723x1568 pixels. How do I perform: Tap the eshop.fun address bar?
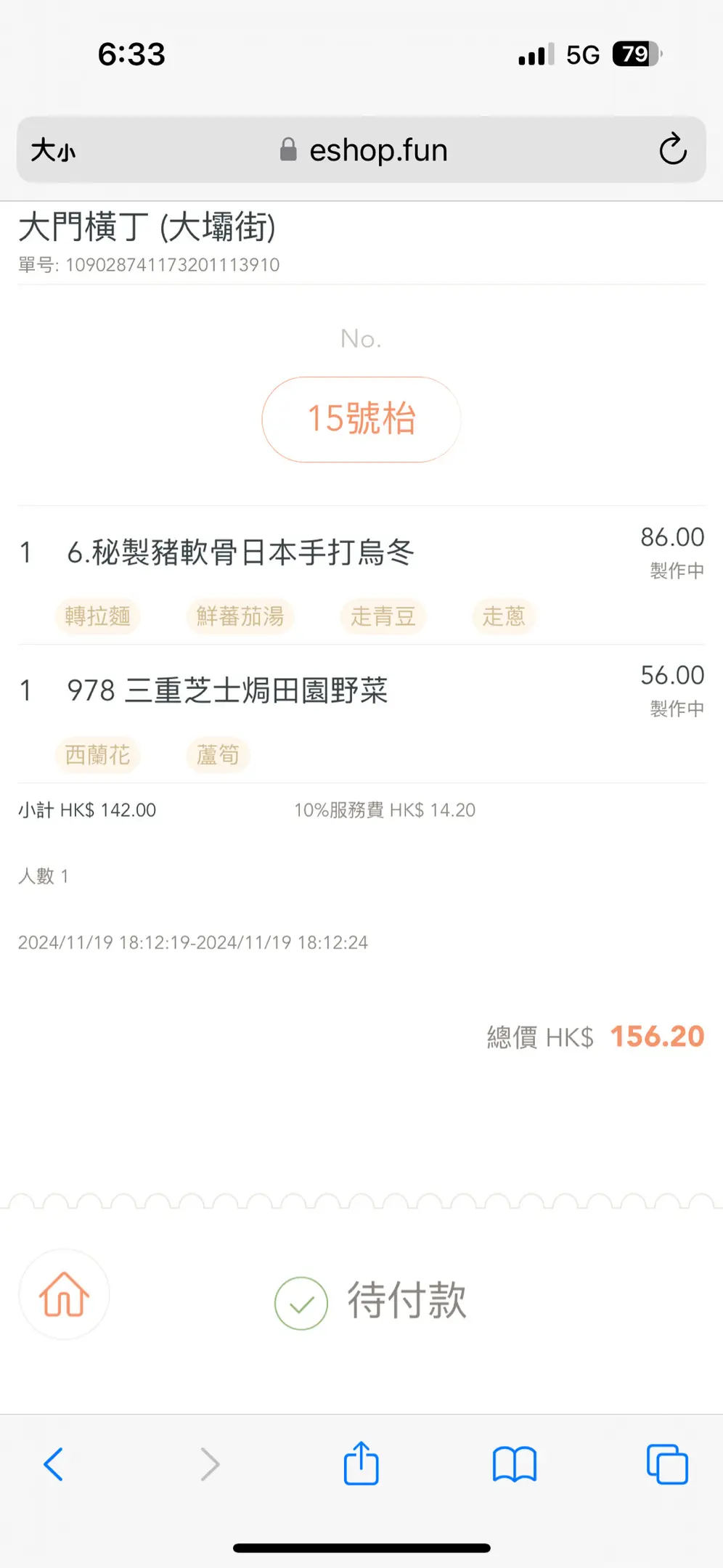tap(363, 150)
